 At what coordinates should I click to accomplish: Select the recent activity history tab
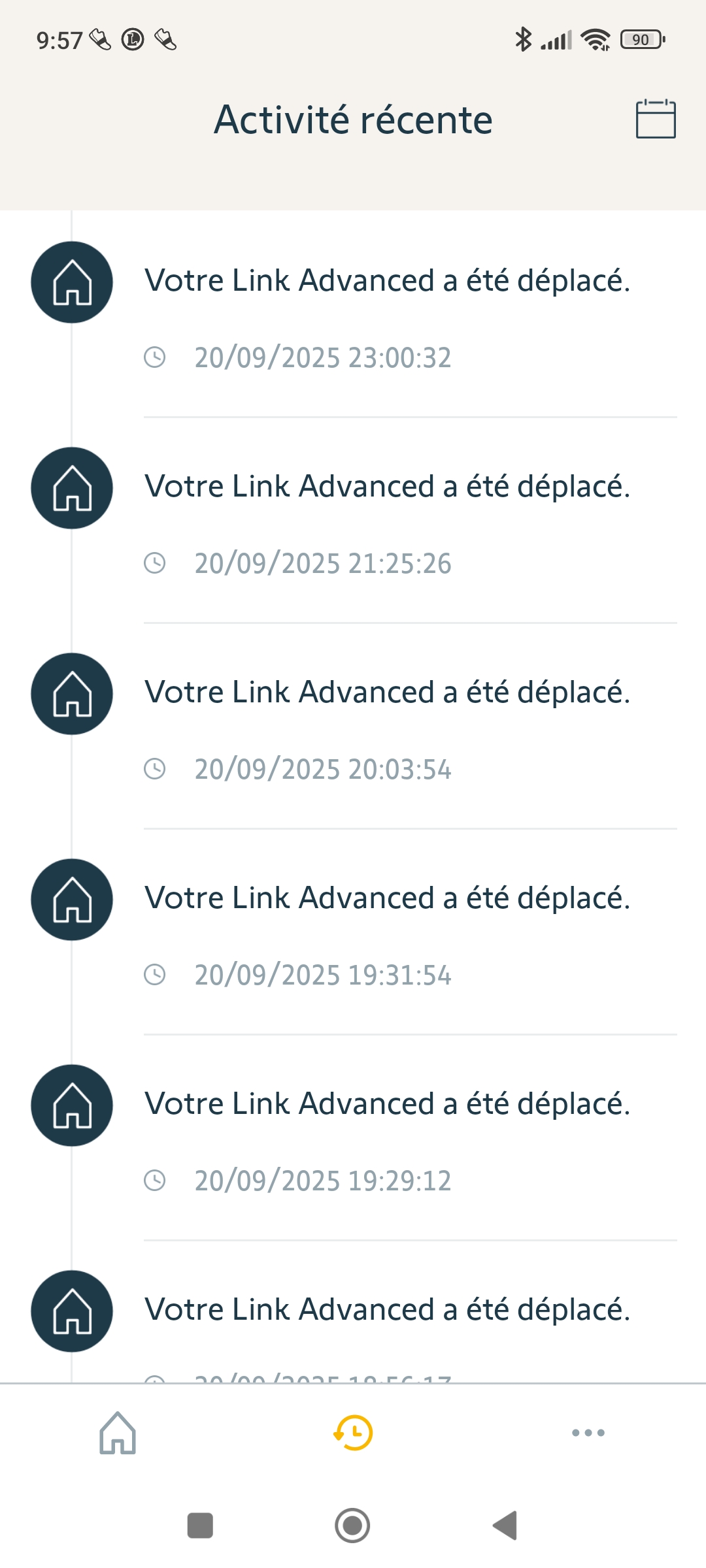[x=353, y=1433]
